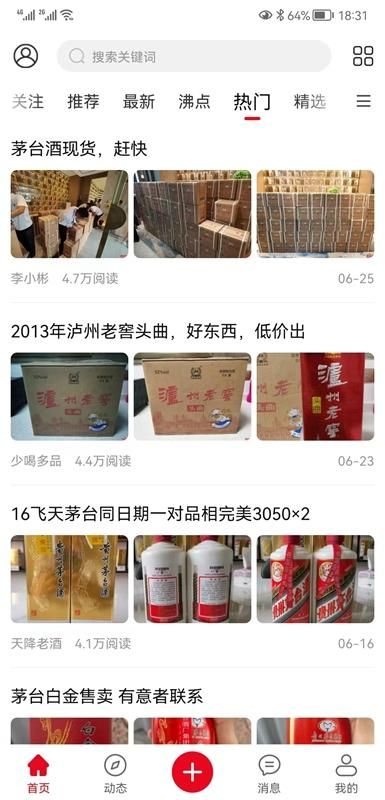Tap the red plus button to post
The width and height of the screenshot is (385, 800).
(x=192, y=772)
